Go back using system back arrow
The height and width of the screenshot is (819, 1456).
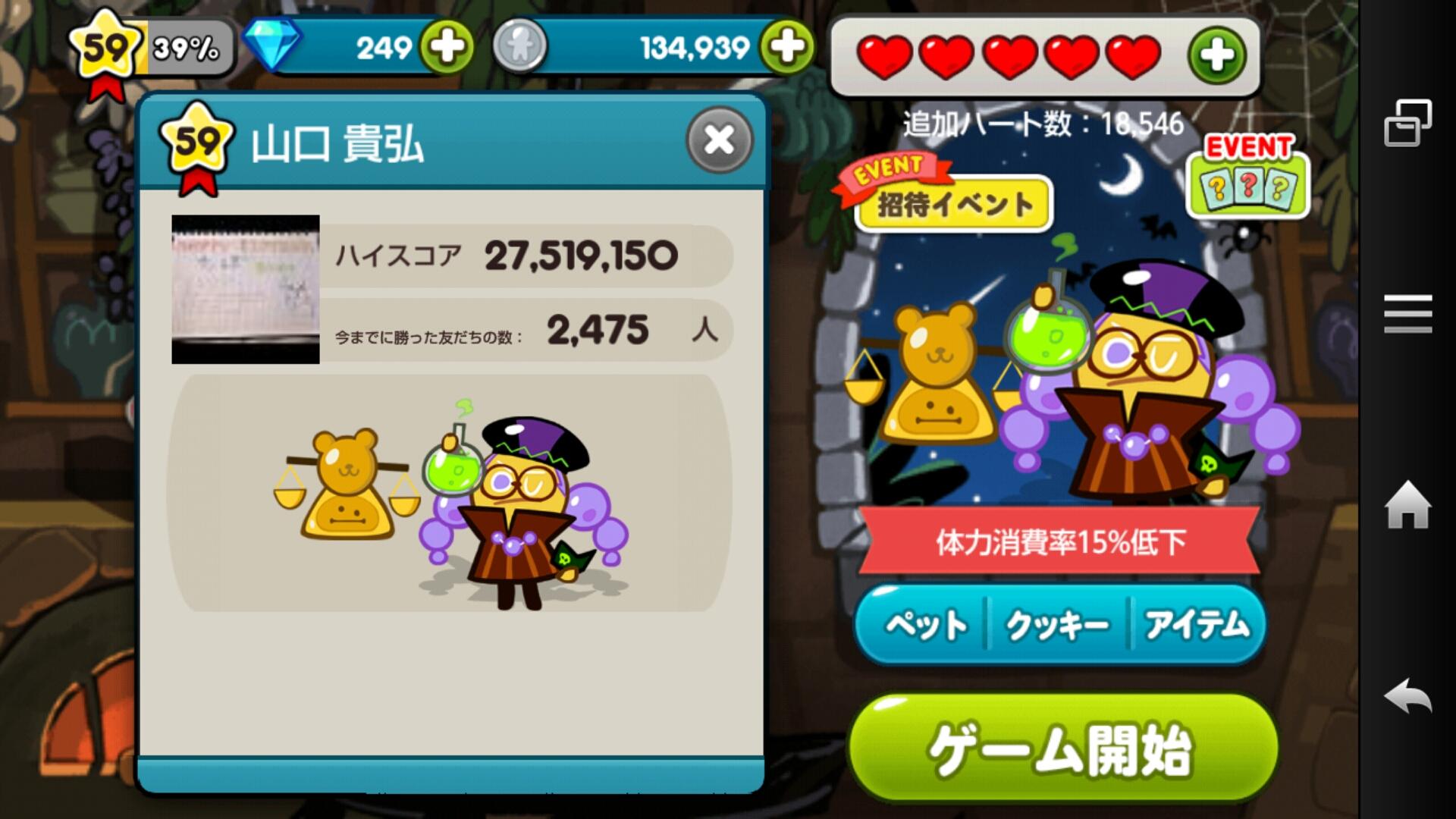pyautogui.click(x=1407, y=696)
